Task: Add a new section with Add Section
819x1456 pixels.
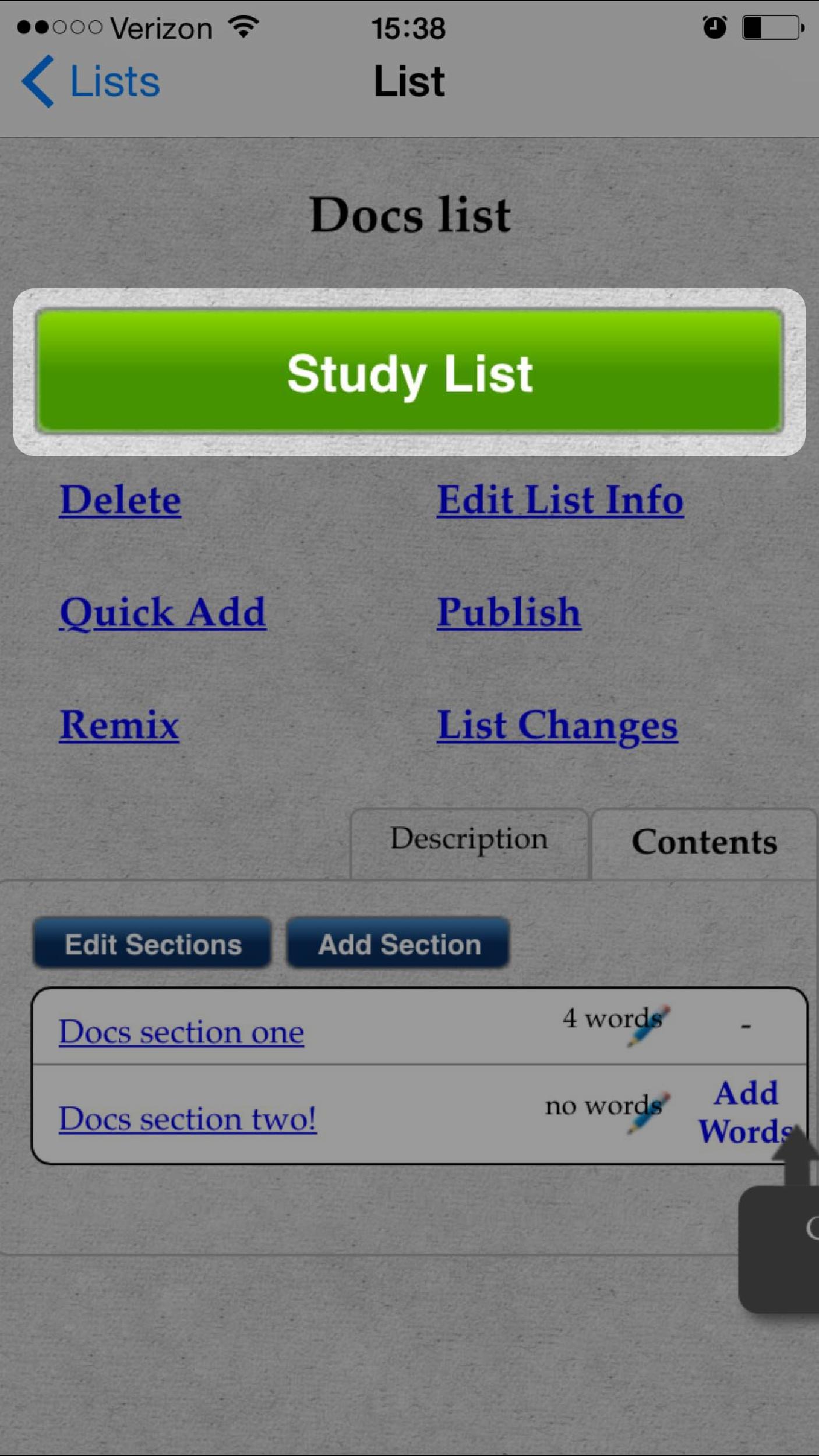Action: 398,944
